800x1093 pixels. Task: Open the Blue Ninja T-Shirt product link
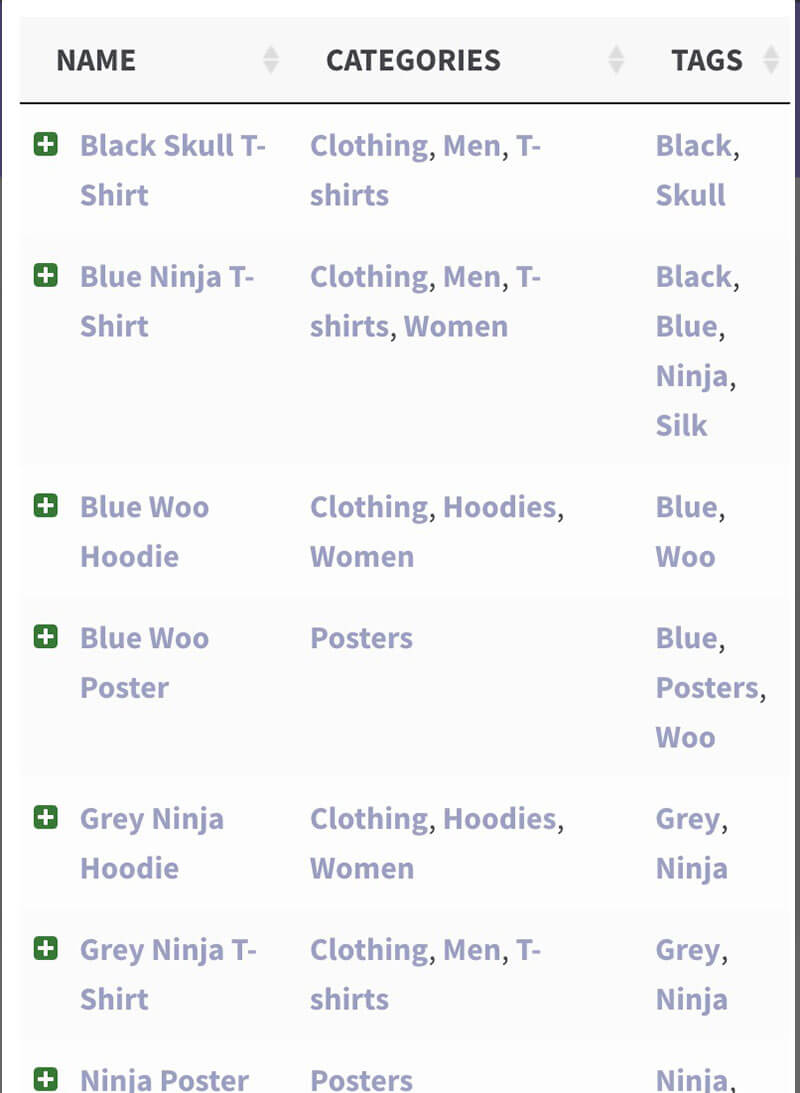(166, 276)
